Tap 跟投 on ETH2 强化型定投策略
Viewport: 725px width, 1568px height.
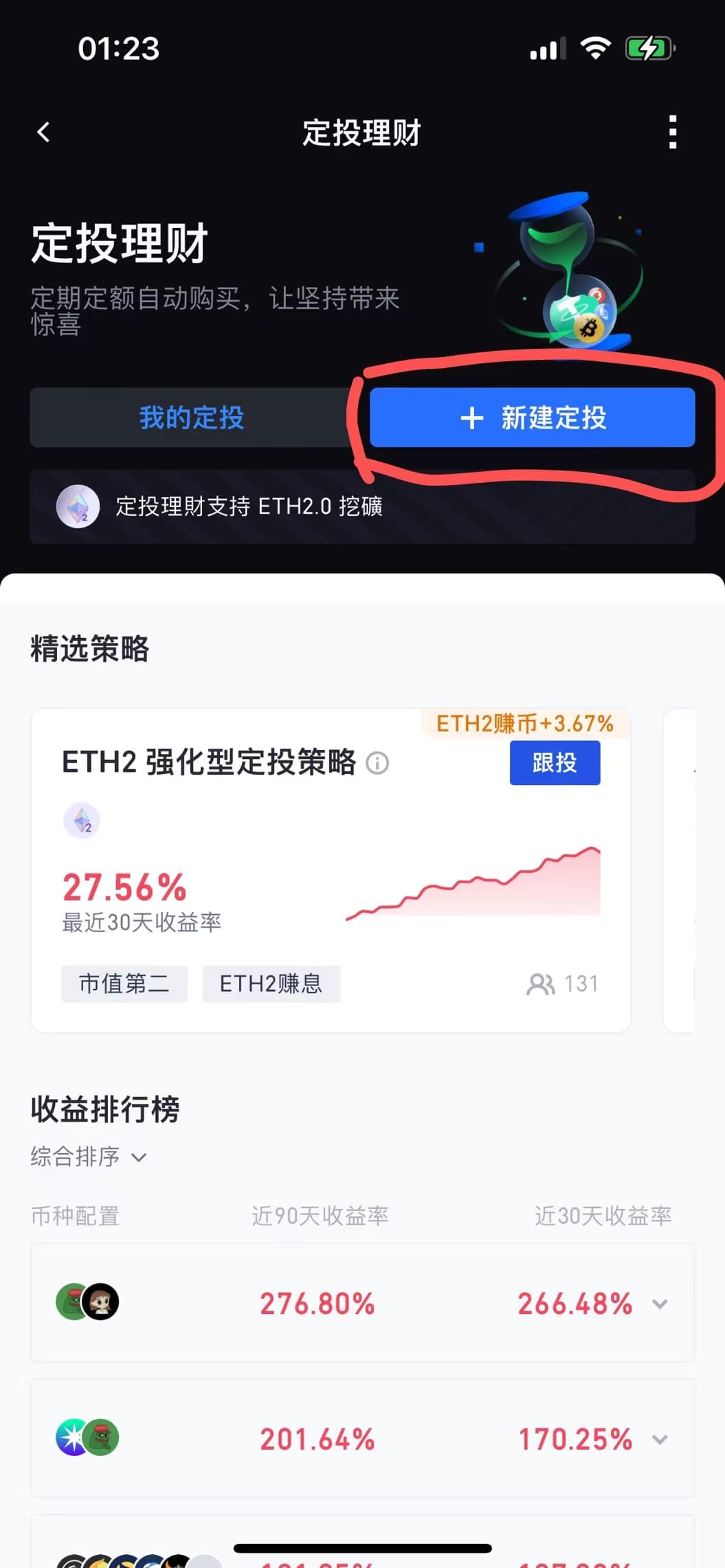(x=555, y=762)
